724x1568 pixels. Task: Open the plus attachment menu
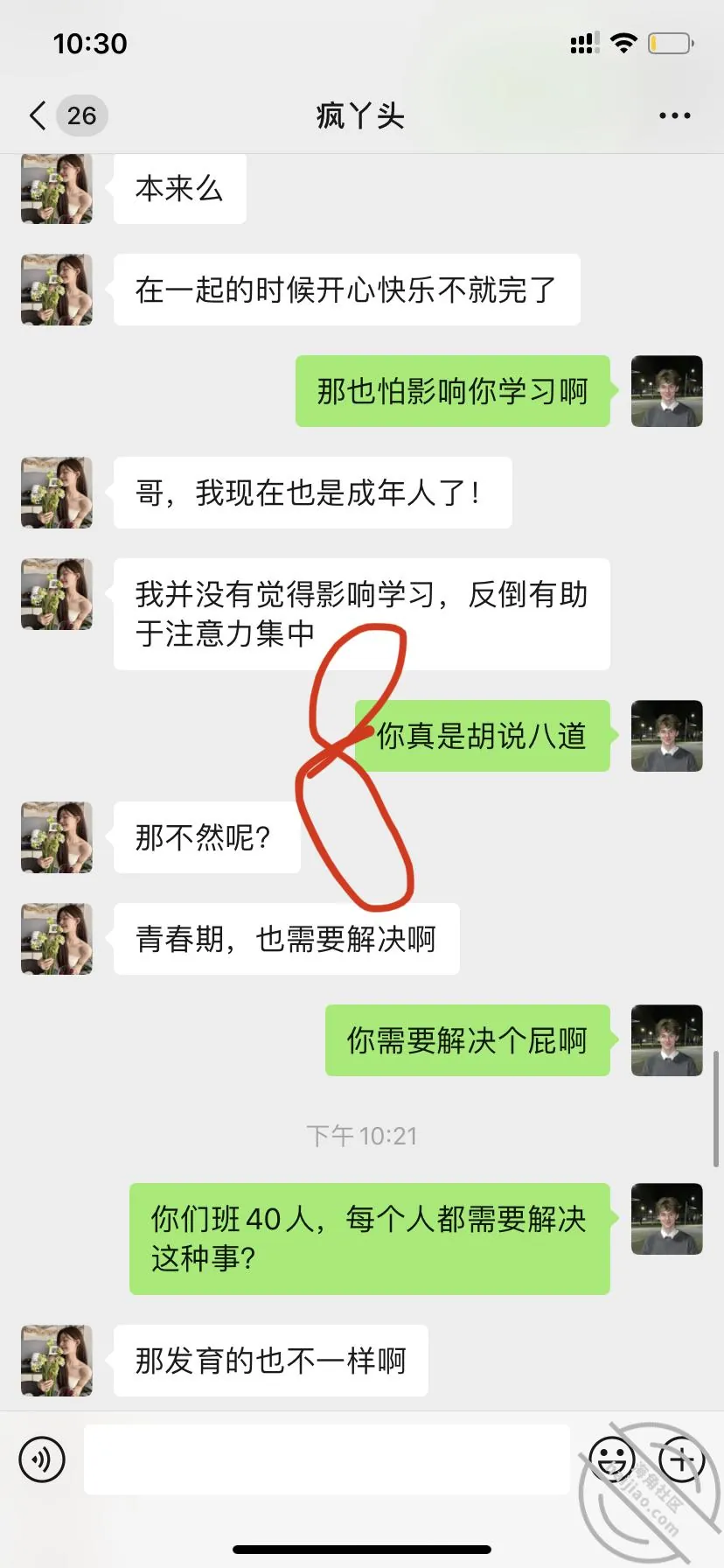[x=682, y=1459]
